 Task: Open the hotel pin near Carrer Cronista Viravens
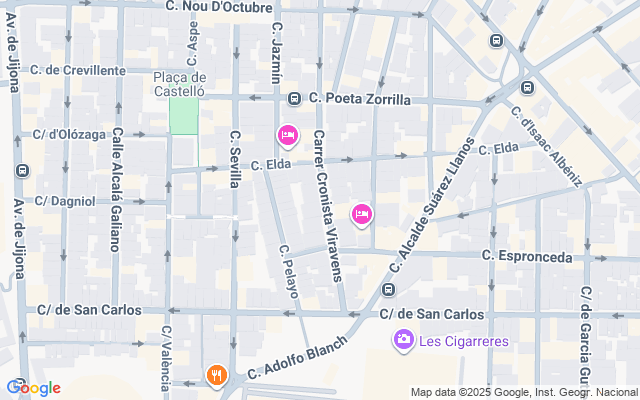click(x=362, y=214)
